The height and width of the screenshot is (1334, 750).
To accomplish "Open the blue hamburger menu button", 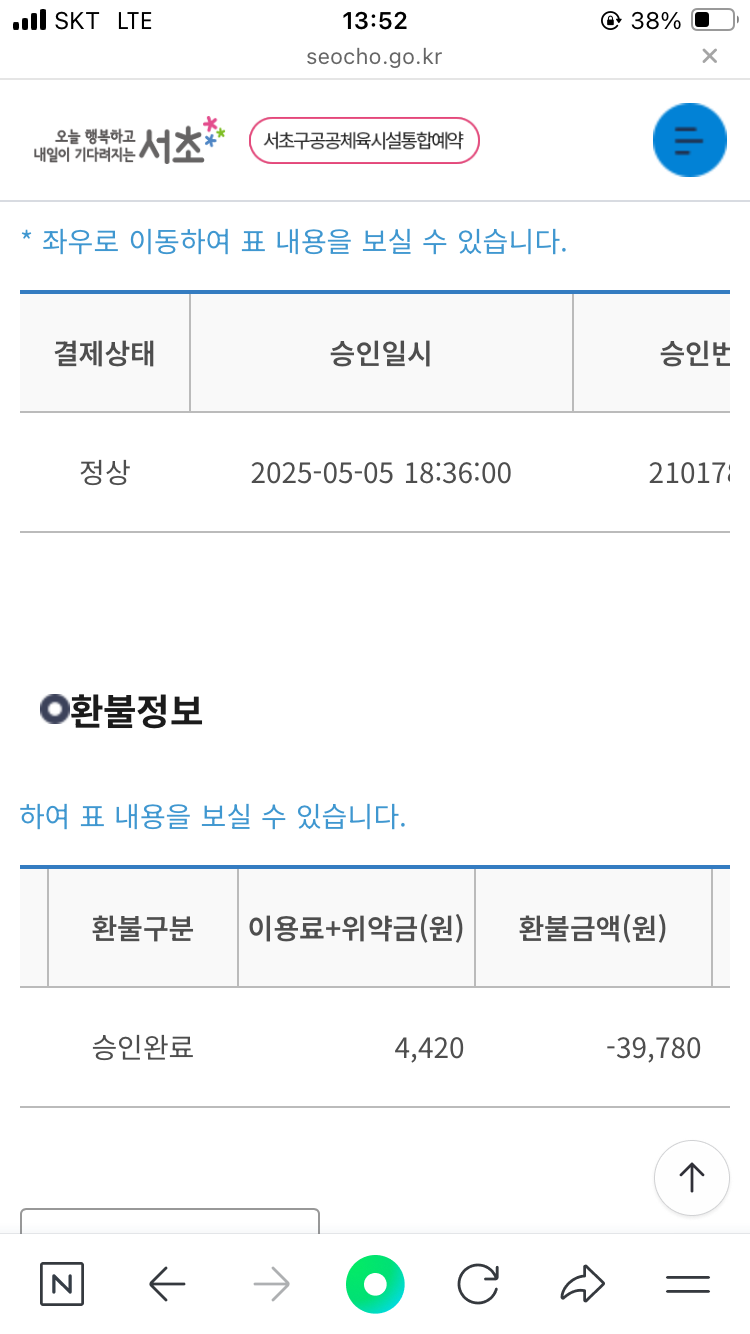I will click(689, 140).
